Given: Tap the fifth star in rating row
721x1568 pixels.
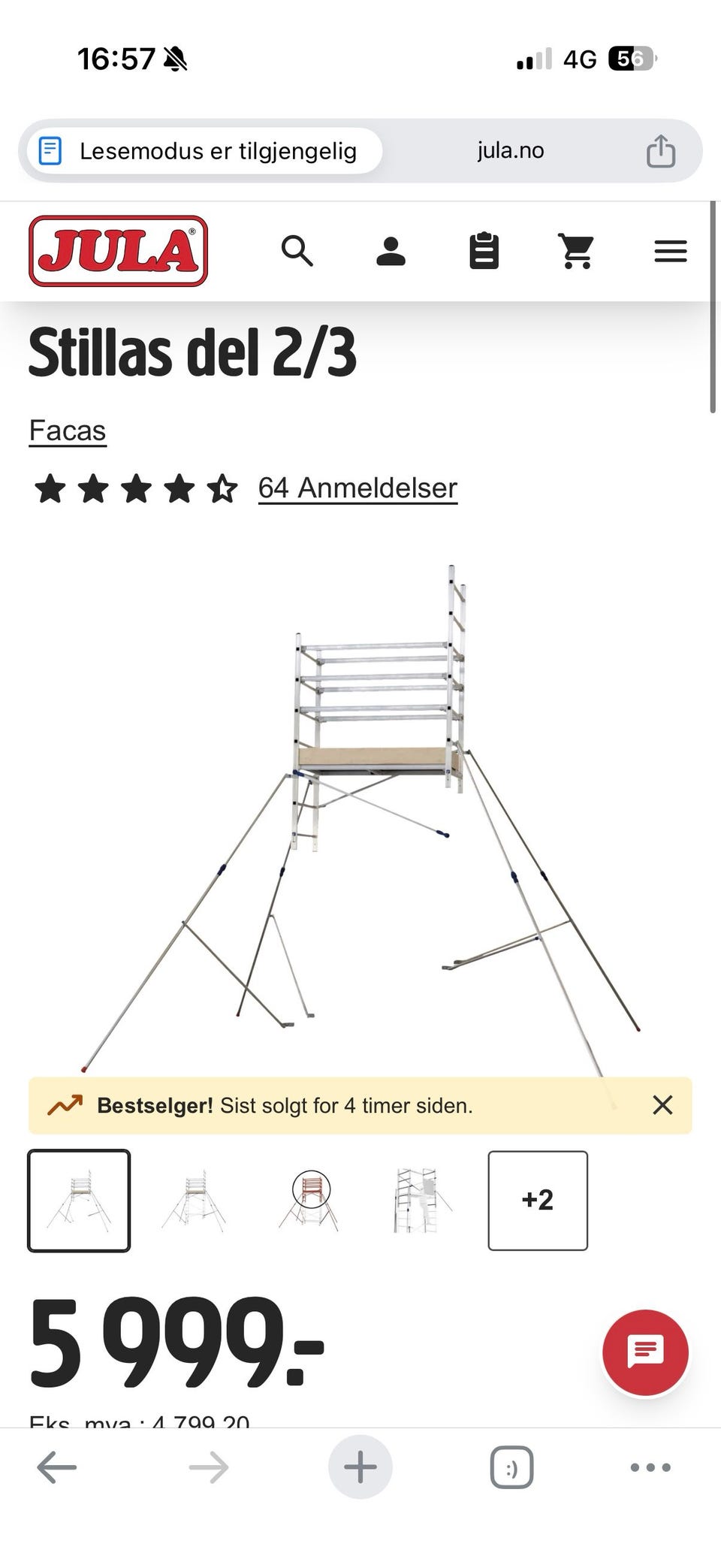Looking at the screenshot, I should 224,489.
